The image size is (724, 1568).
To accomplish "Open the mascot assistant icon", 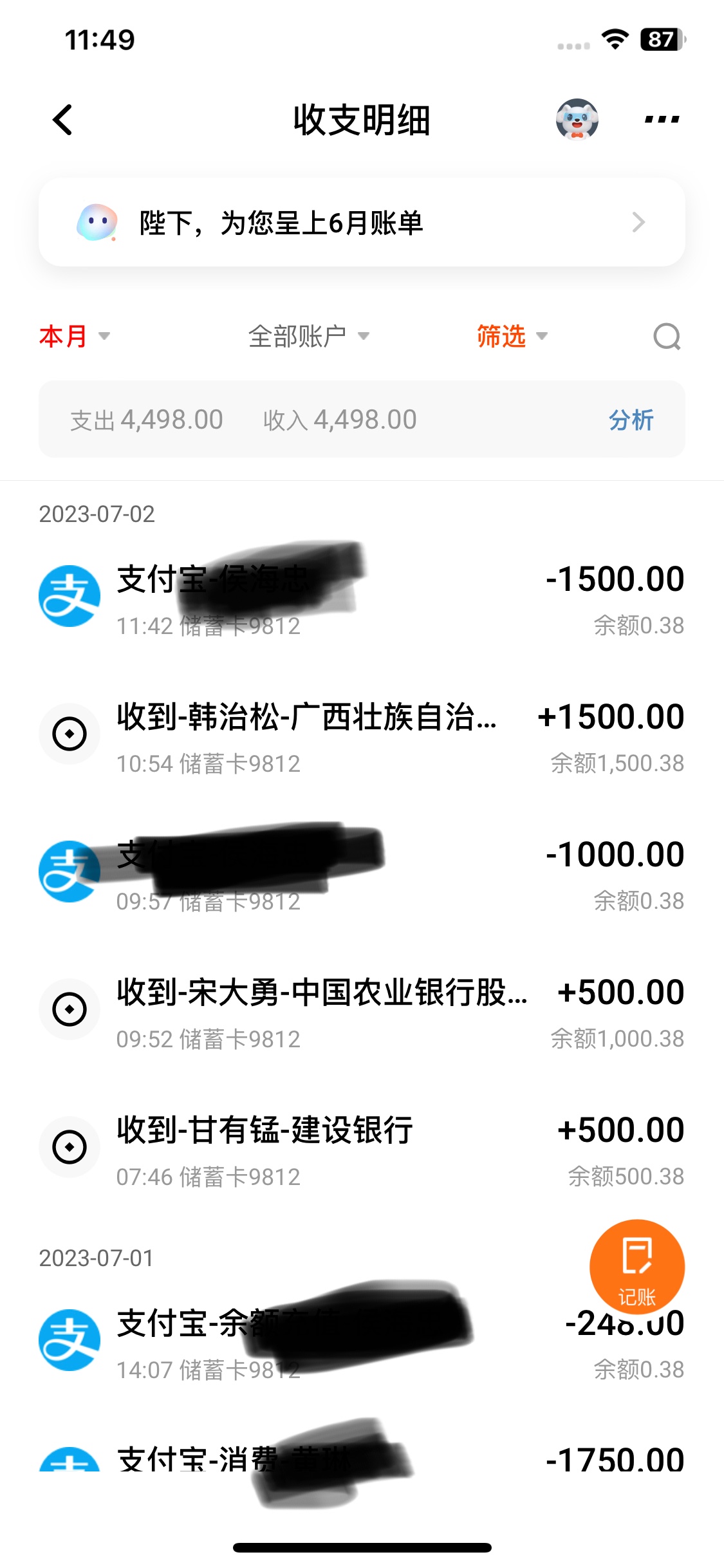I will (577, 120).
